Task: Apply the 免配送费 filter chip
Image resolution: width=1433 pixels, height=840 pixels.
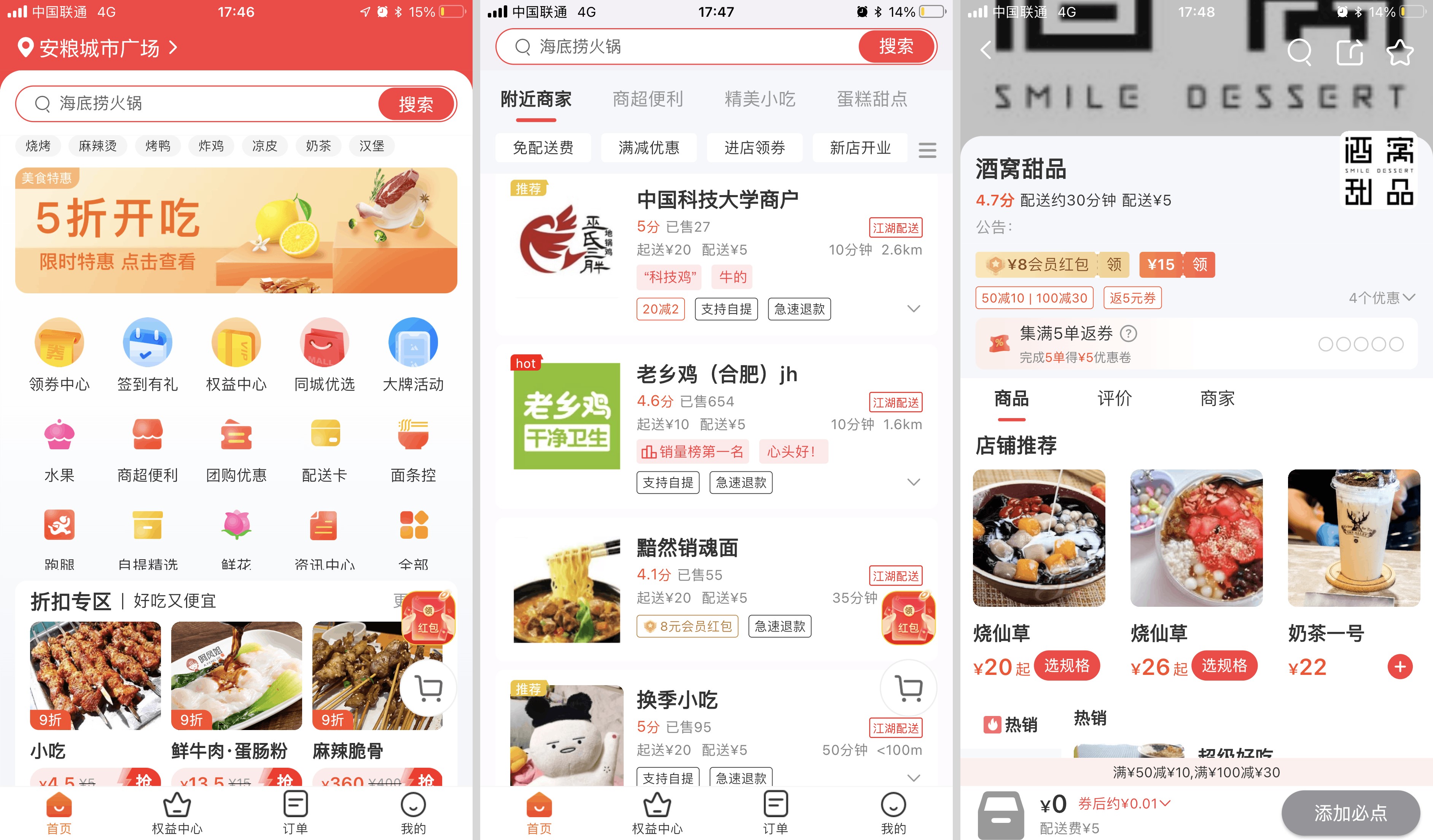Action: tap(543, 148)
